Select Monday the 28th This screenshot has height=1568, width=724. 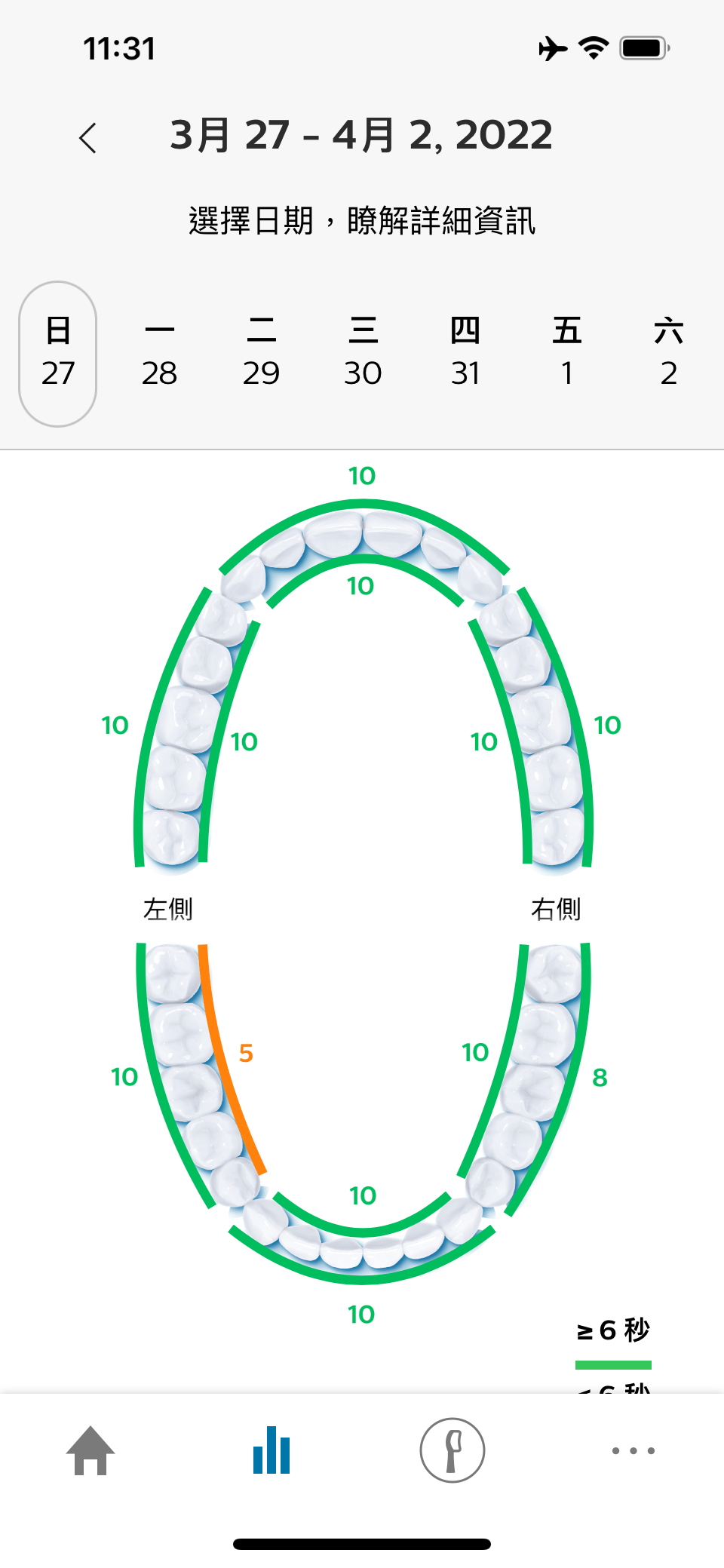pos(159,353)
